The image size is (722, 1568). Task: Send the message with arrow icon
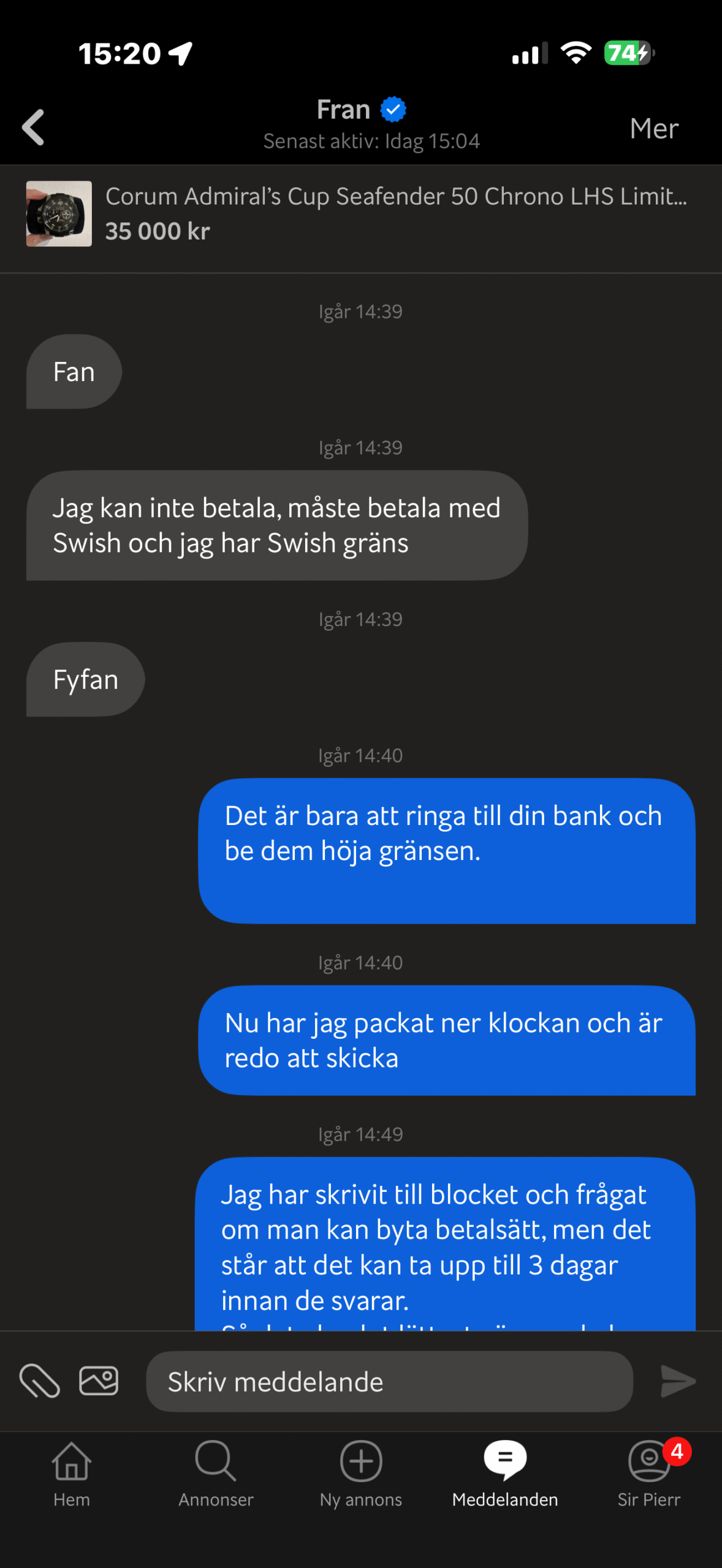[678, 1381]
